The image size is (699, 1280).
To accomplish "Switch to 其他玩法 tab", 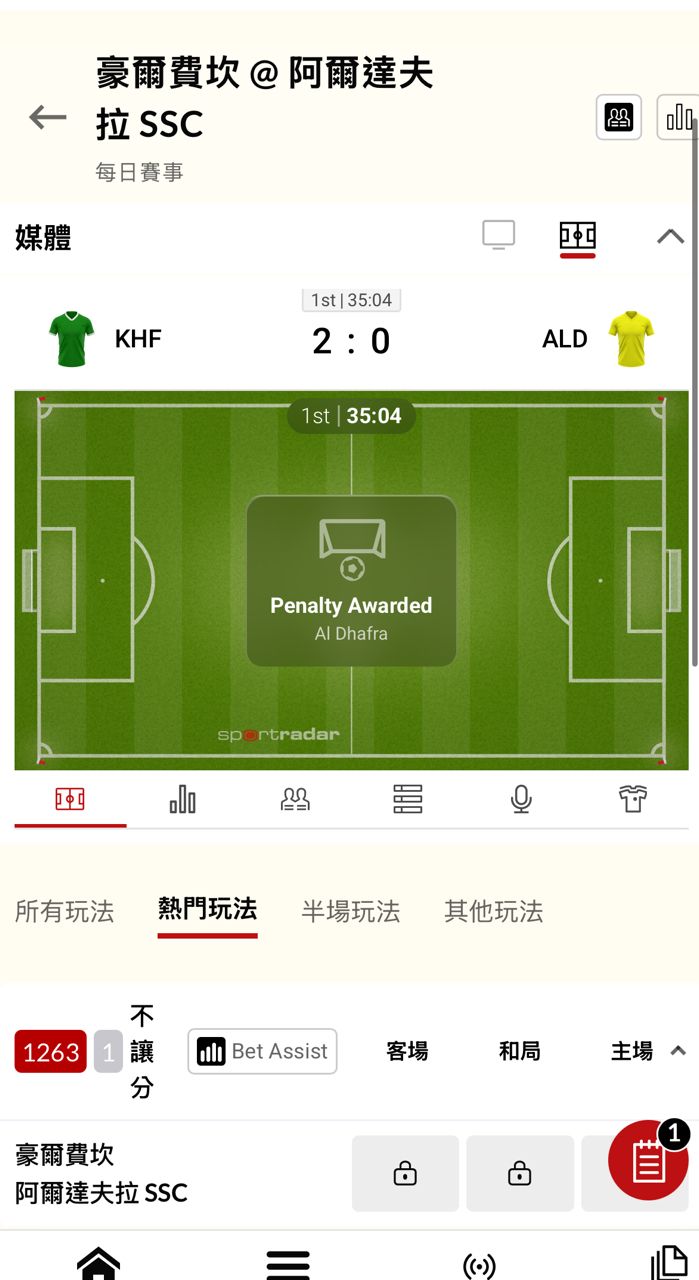I will click(494, 911).
